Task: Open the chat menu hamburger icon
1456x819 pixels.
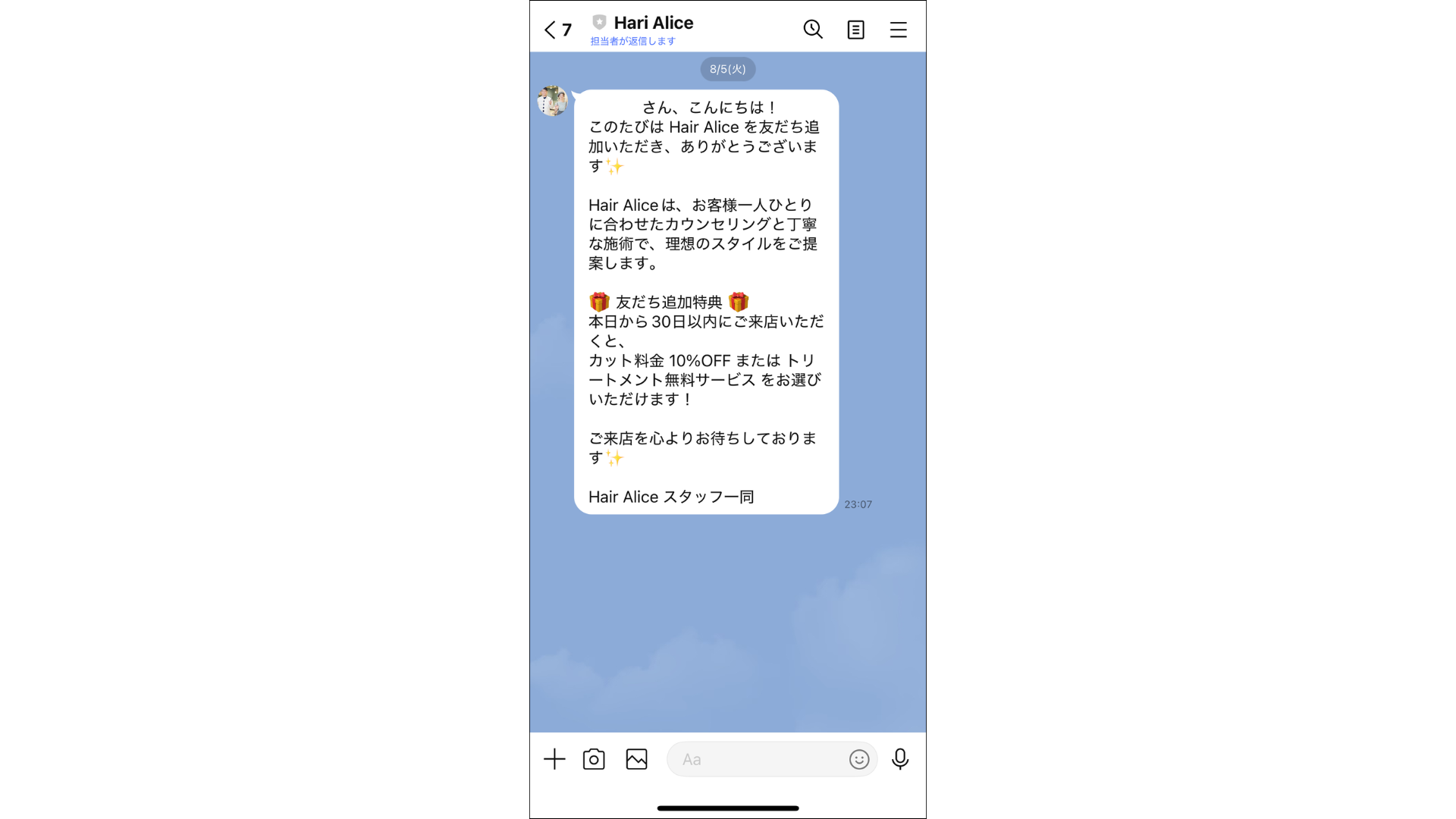Action: (898, 30)
